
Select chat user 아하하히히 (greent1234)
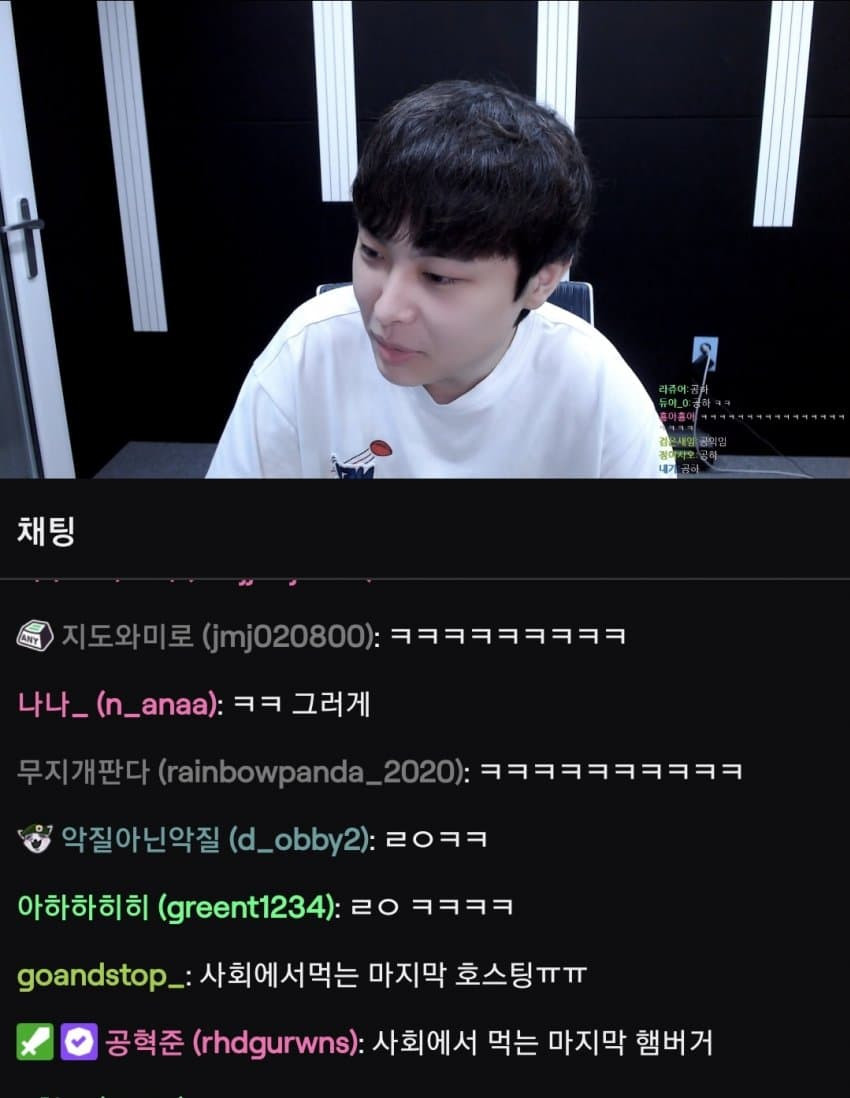click(x=175, y=908)
